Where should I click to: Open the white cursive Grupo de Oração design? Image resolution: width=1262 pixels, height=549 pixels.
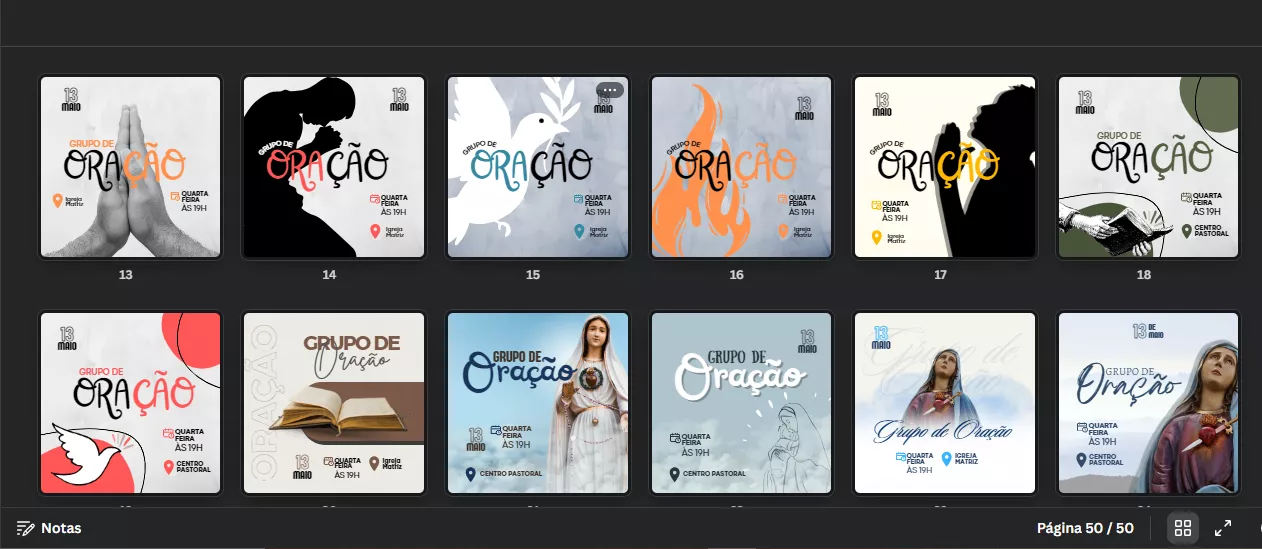(945, 403)
